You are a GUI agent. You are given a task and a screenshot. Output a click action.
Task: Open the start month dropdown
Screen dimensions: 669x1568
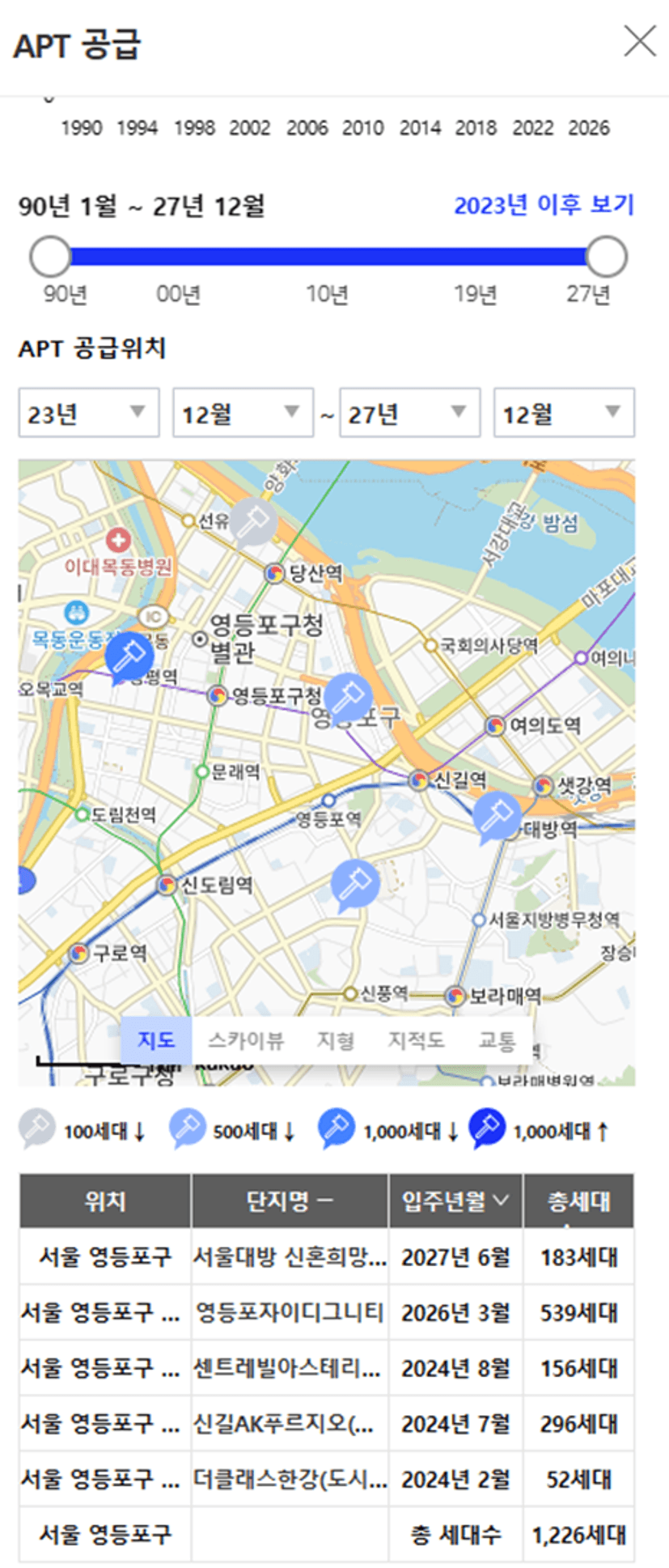[242, 414]
